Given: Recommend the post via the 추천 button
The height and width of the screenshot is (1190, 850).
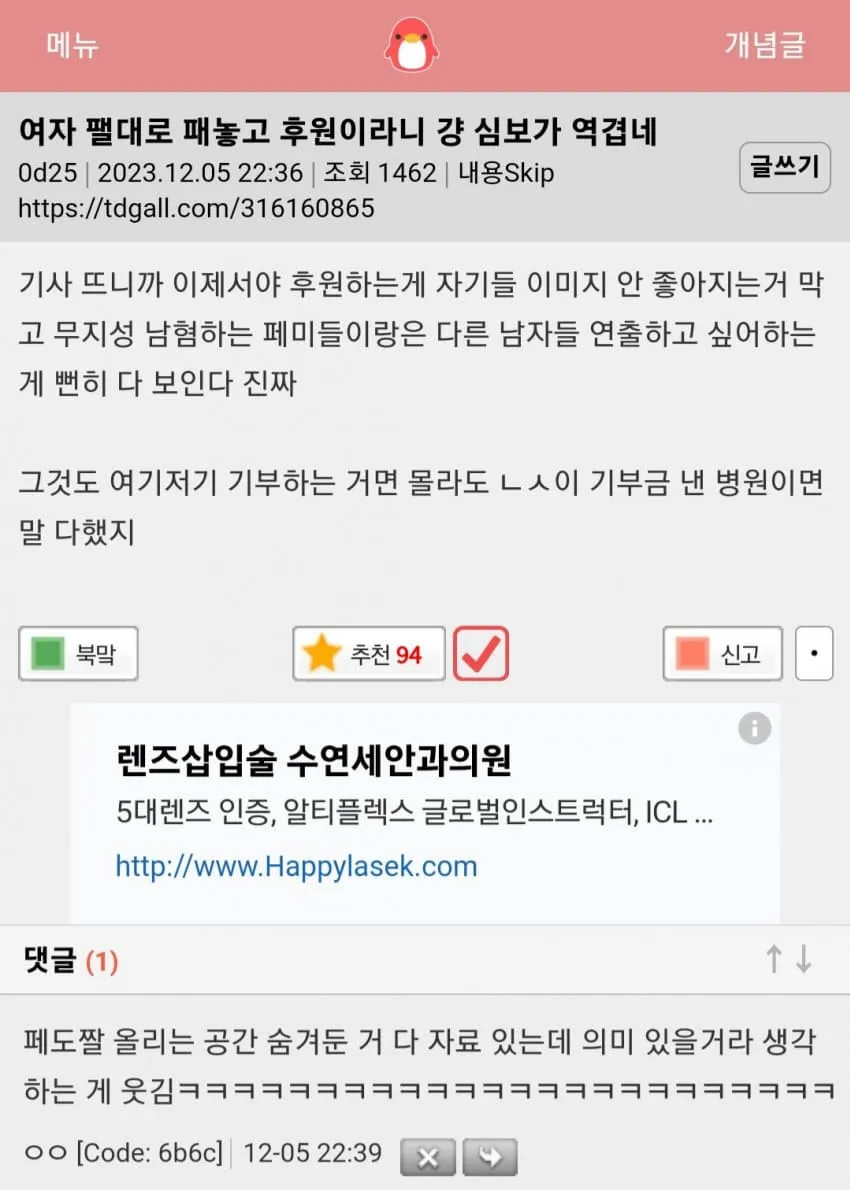Looking at the screenshot, I should pos(368,655).
